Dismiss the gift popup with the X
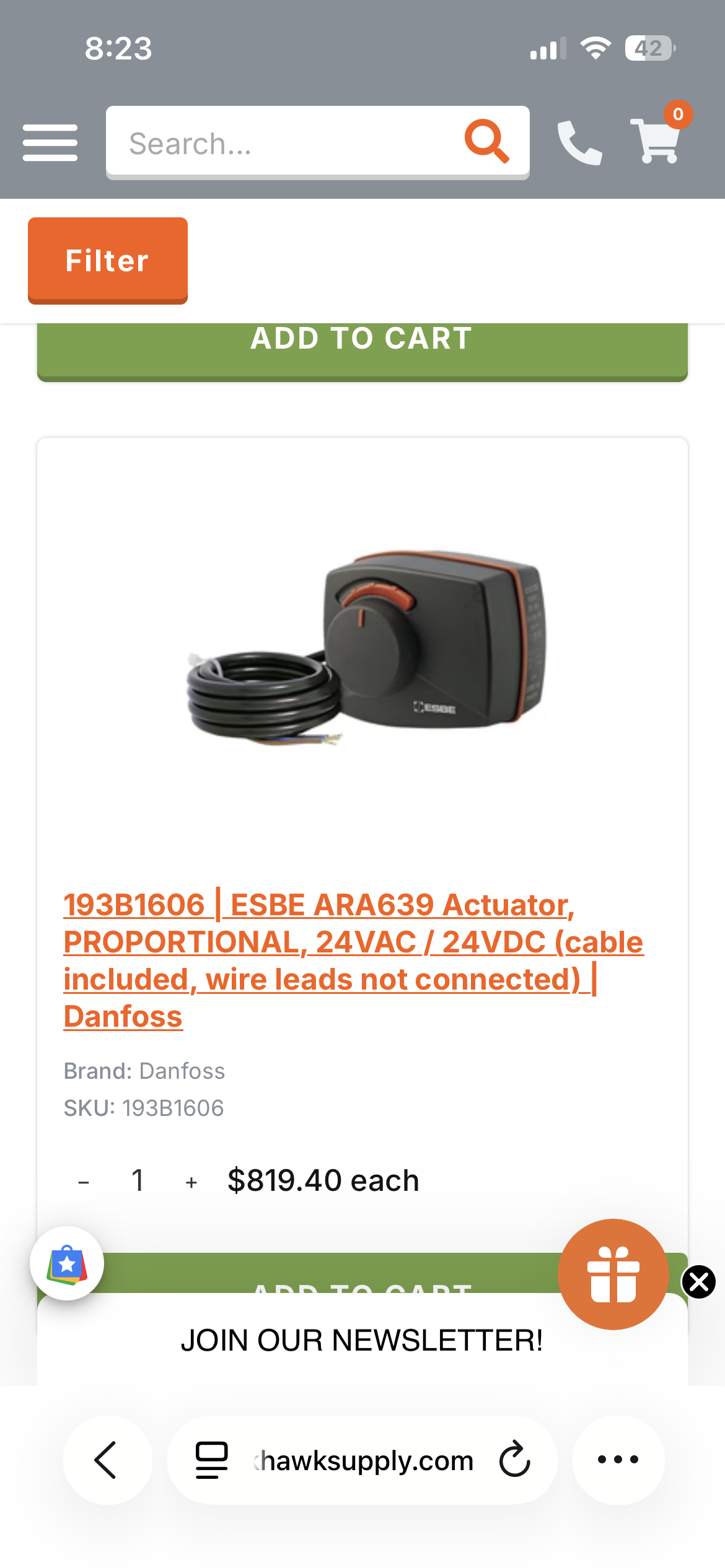725x1568 pixels. tap(699, 1282)
